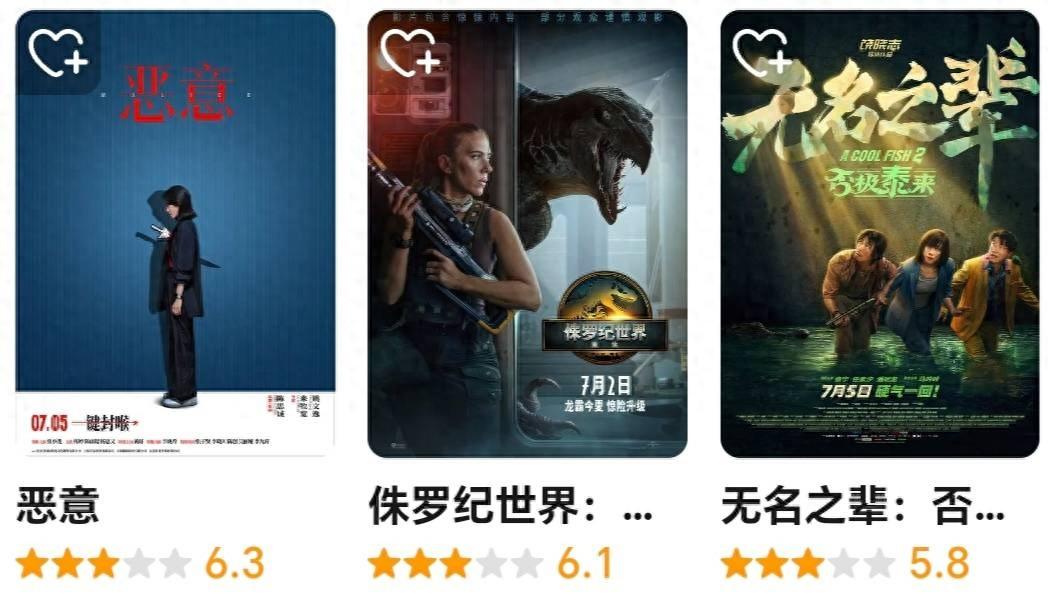Add 无名之辈 to your wishlist

click(762, 52)
